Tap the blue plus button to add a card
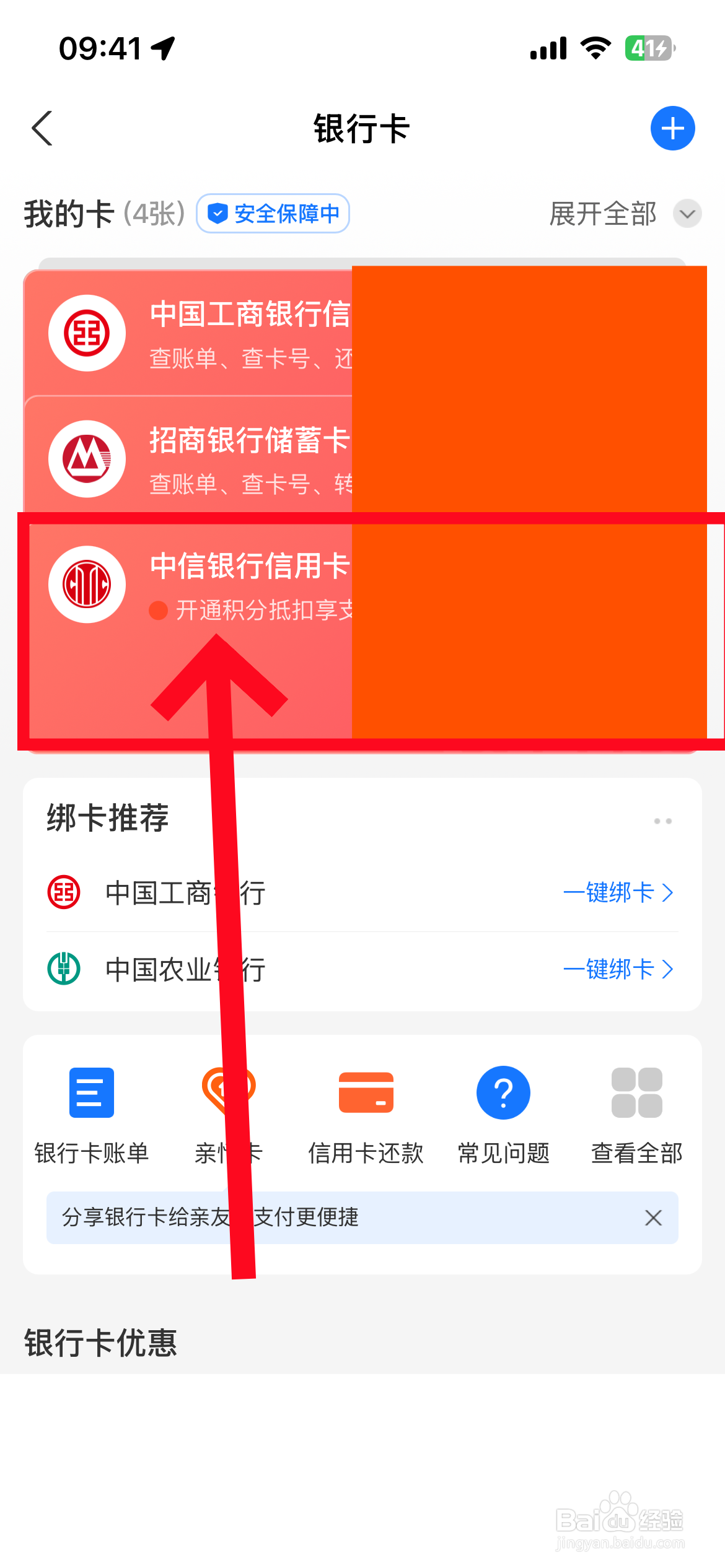Viewport: 725px width, 1568px height. pos(673,128)
